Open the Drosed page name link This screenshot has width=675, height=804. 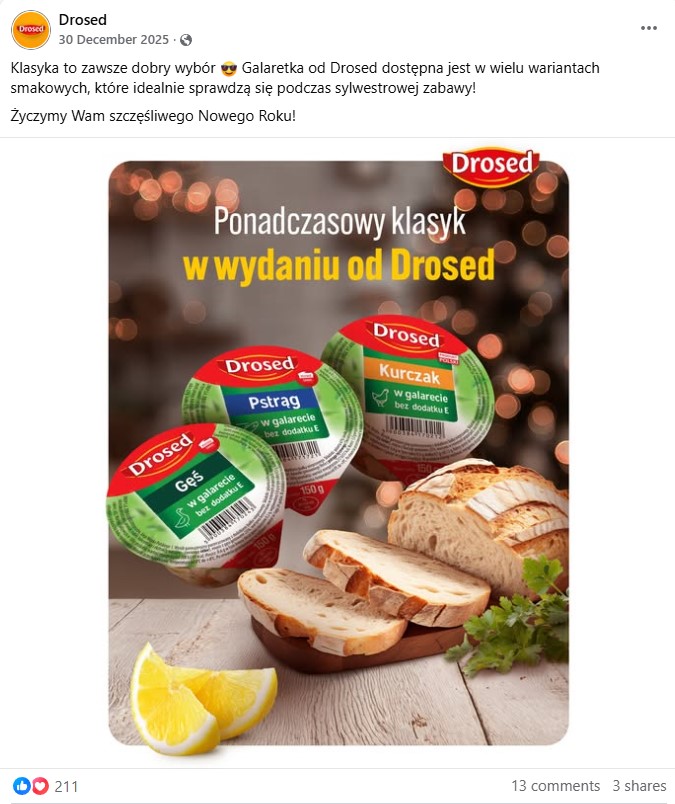point(83,20)
